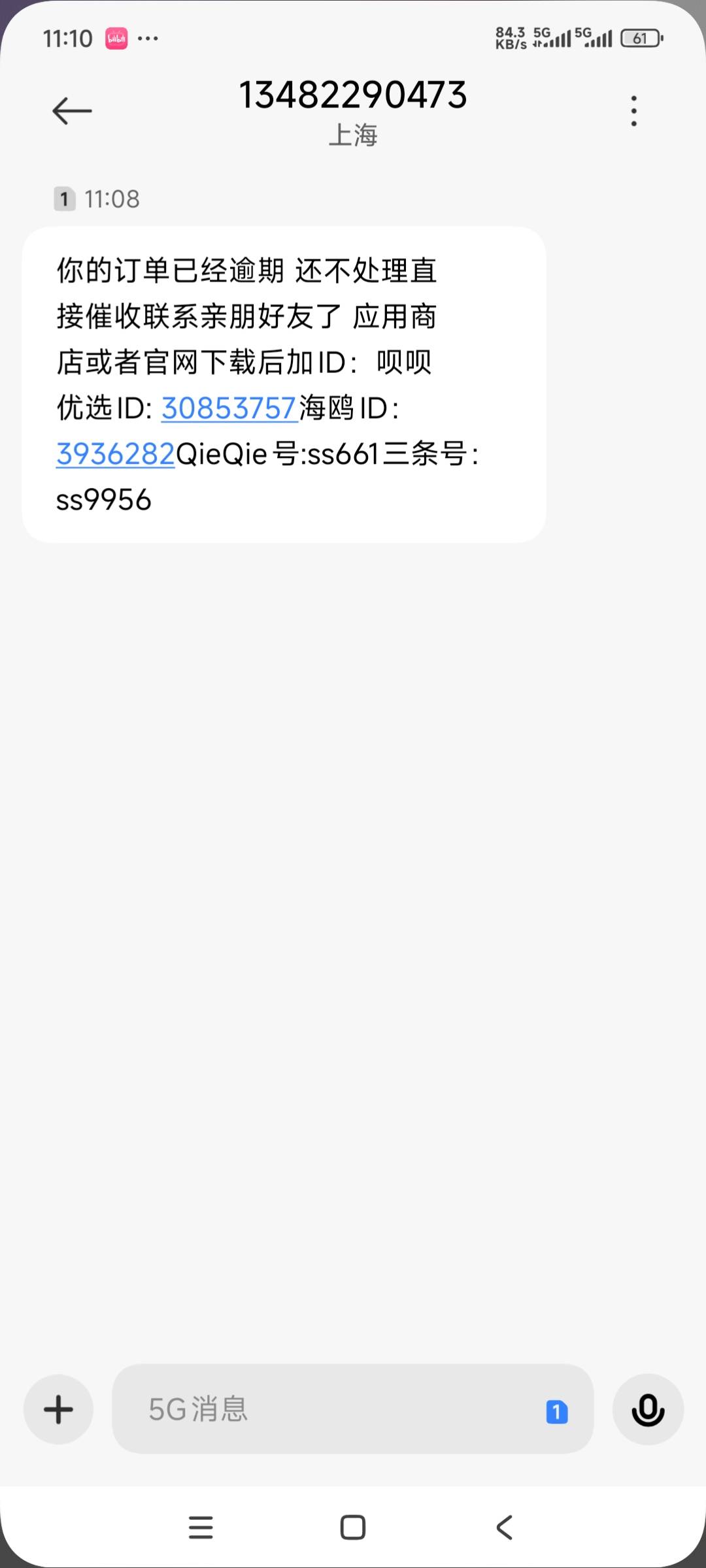Go to home screen via navigation bar

[x=353, y=1527]
